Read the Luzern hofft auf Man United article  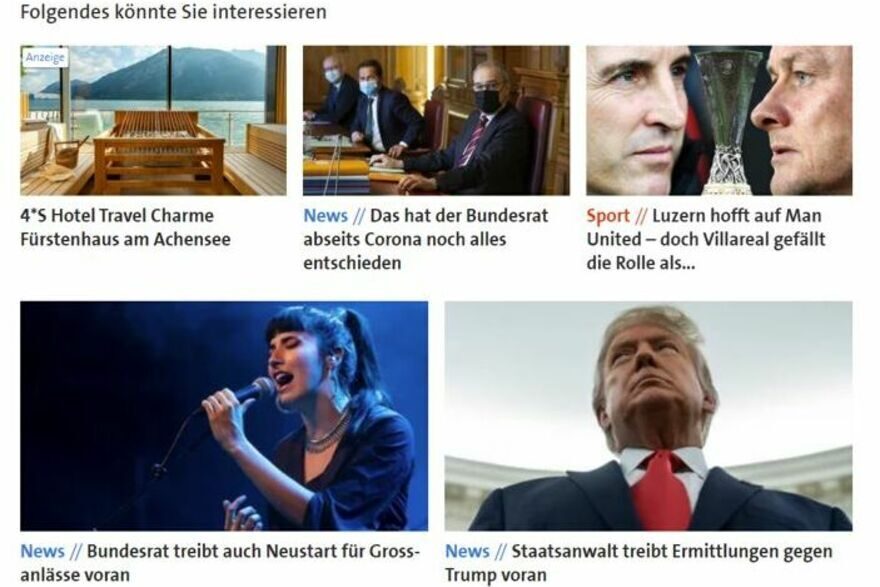pyautogui.click(x=706, y=239)
